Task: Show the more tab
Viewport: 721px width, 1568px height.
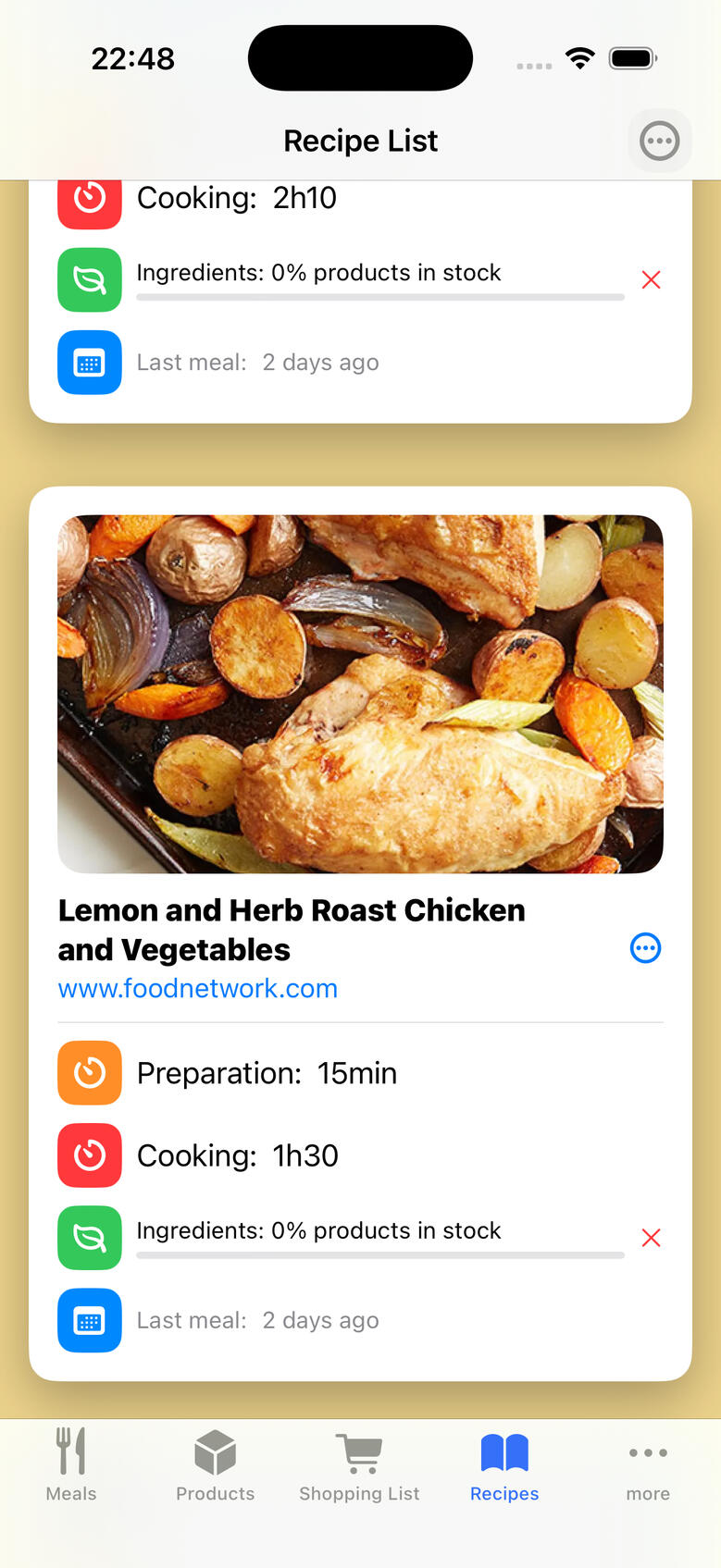Action: pos(648,1466)
